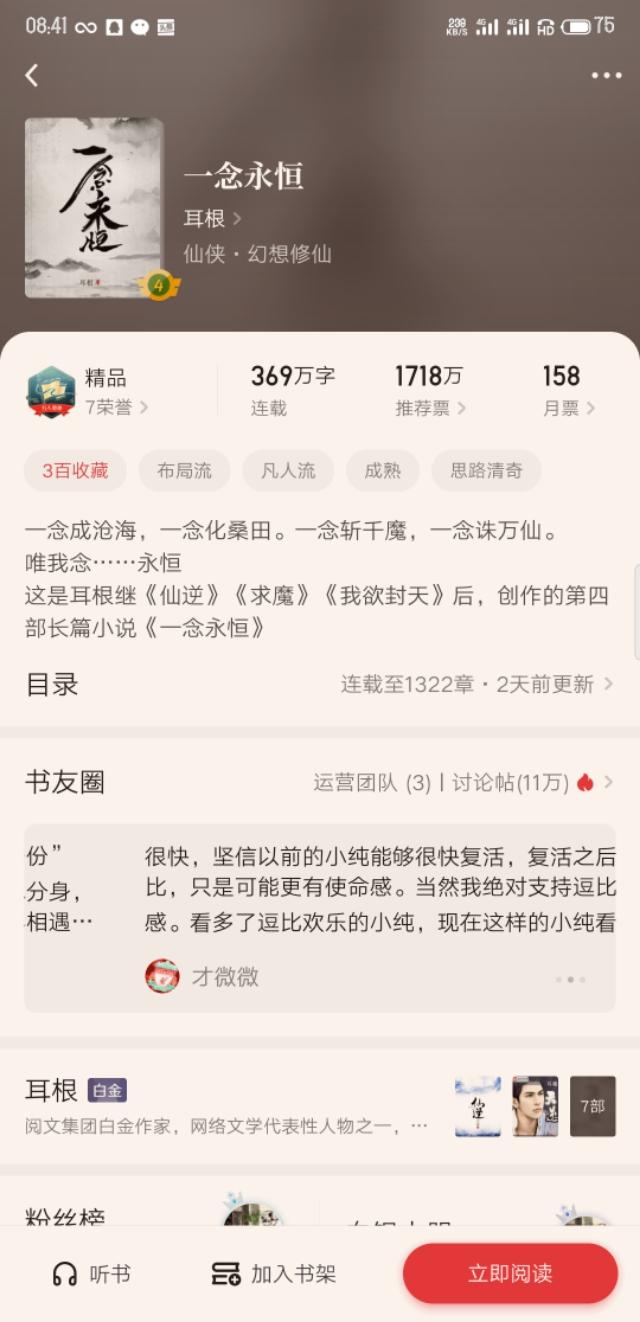The height and width of the screenshot is (1322, 640).
Task: Start listening with 听书
Action: [92, 1274]
